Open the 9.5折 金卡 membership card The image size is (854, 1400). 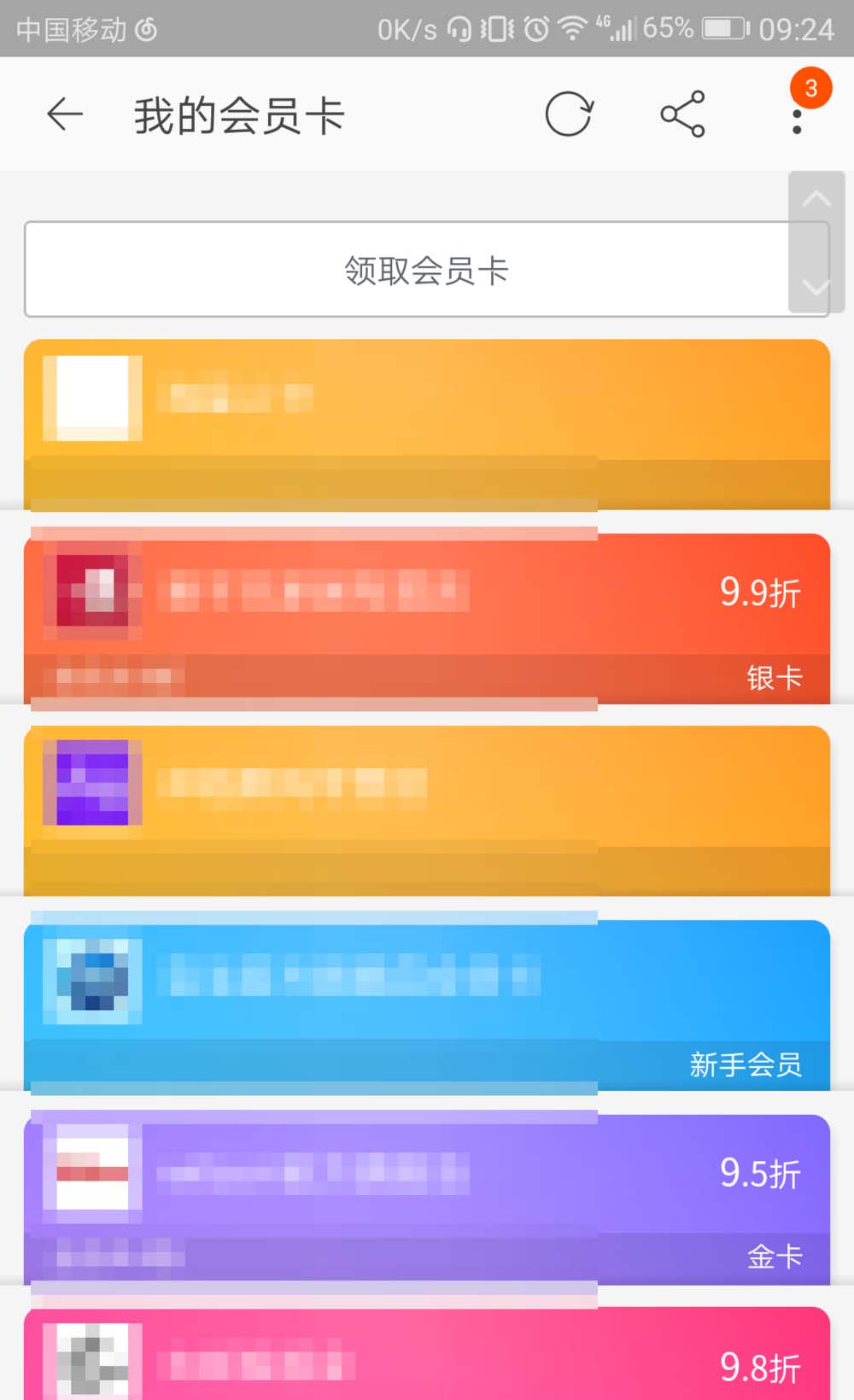[427, 1199]
